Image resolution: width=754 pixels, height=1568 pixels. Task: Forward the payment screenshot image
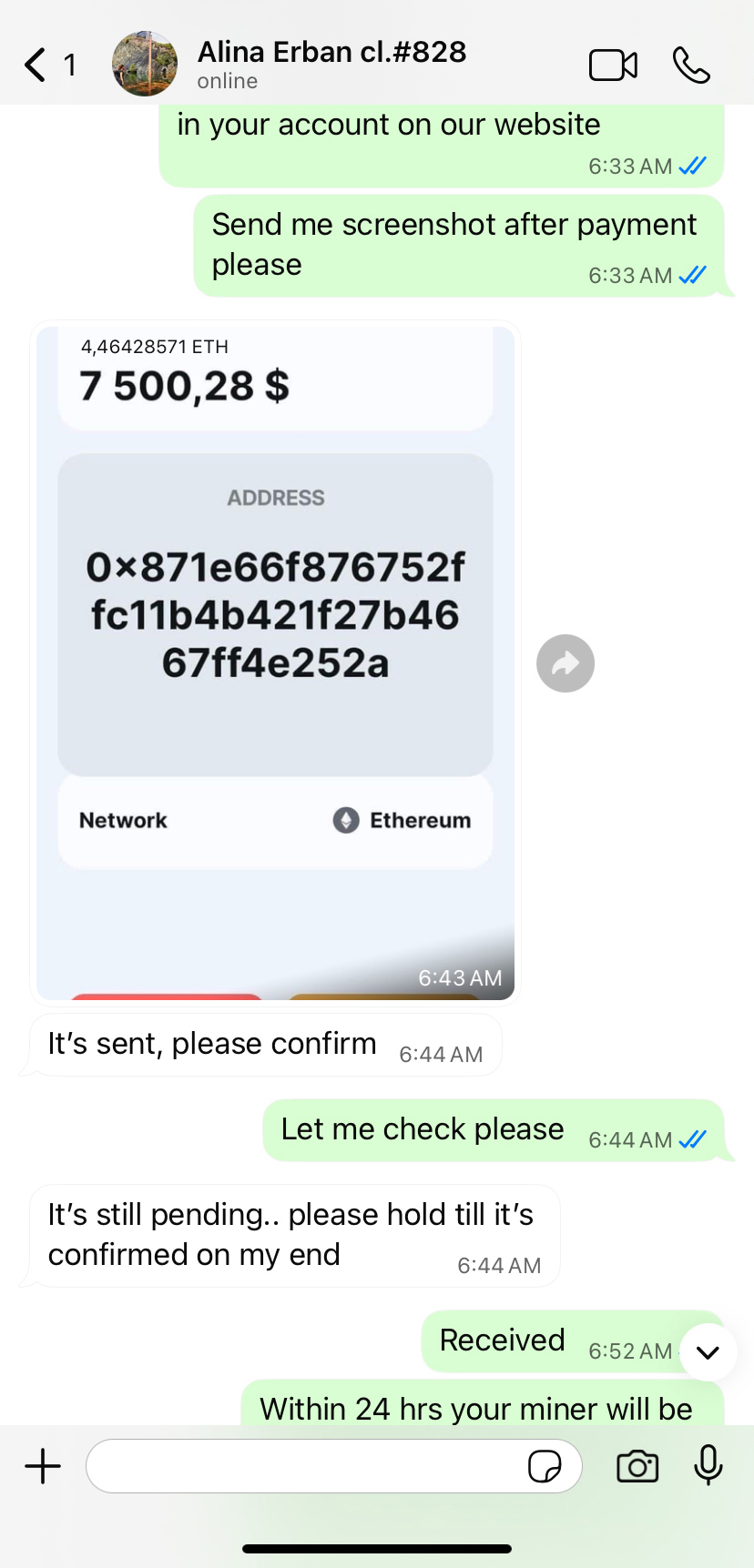click(565, 663)
